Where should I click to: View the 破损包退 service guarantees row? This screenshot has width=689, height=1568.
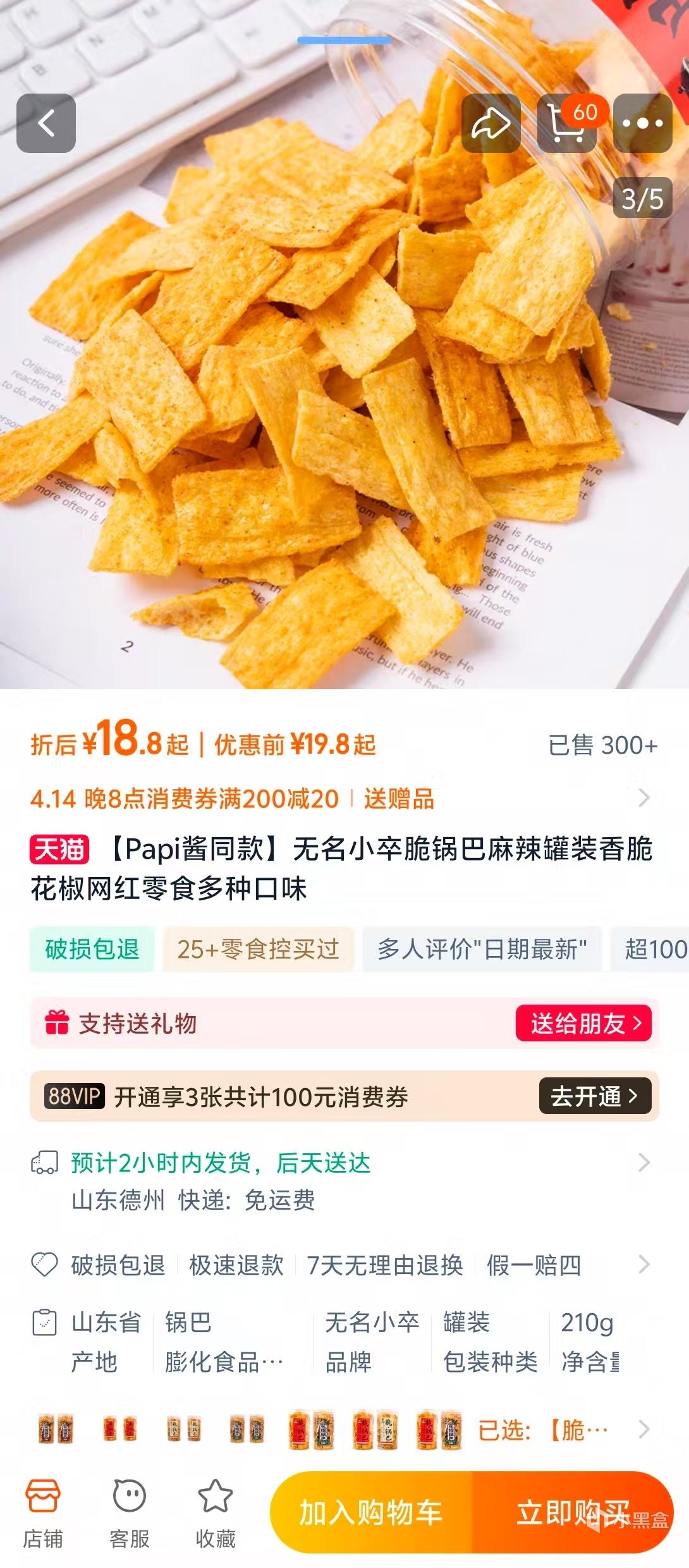[x=341, y=1265]
